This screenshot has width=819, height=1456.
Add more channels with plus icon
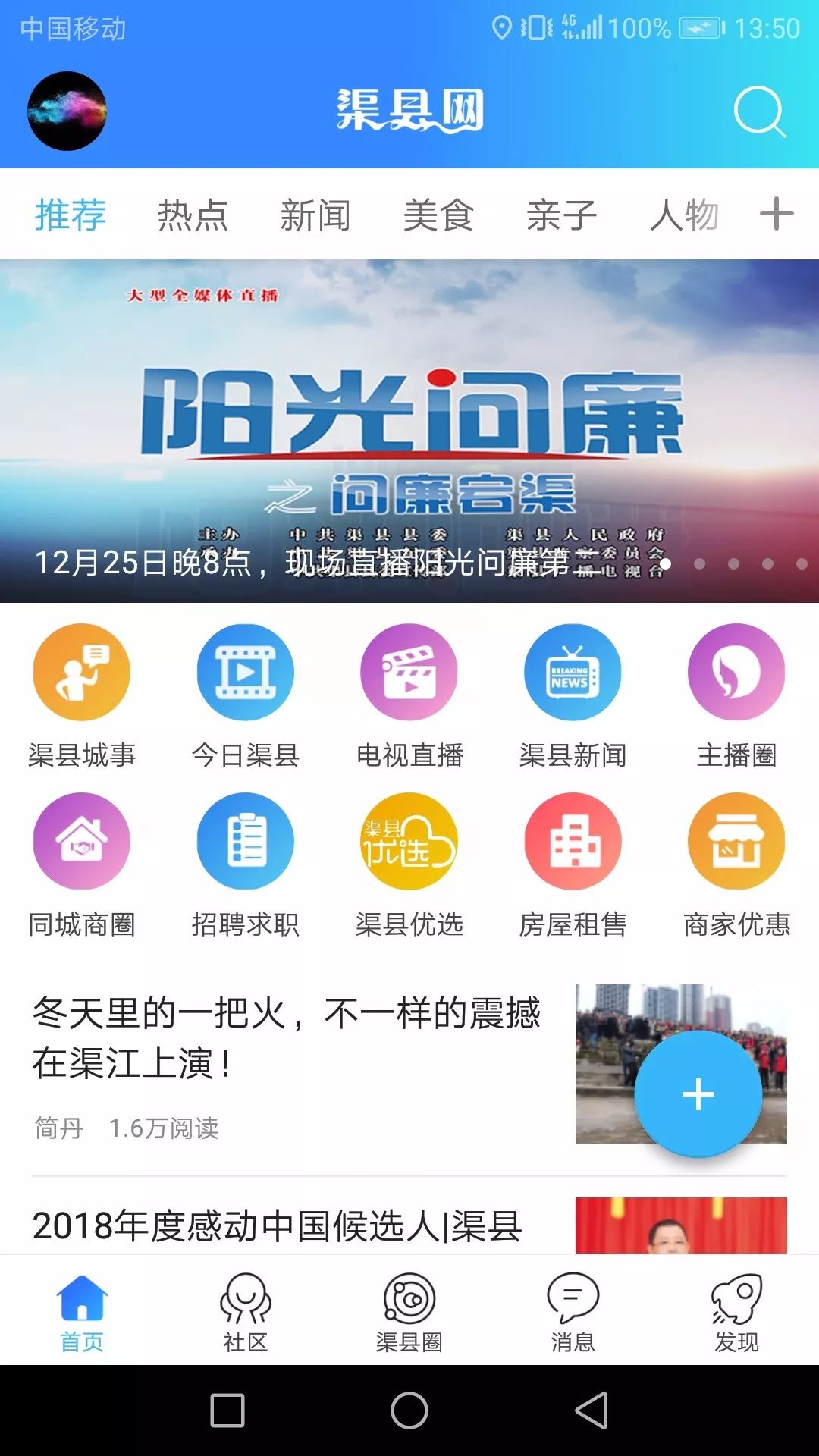point(777,214)
